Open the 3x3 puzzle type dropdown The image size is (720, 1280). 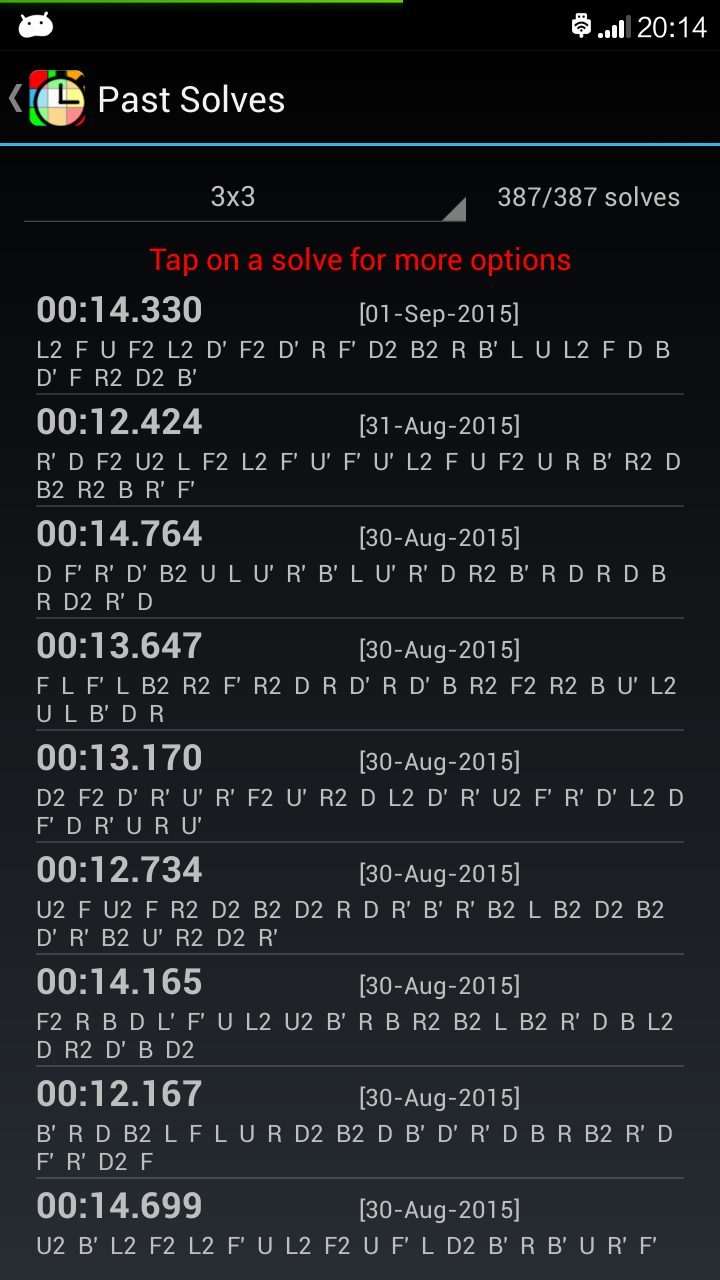pyautogui.click(x=245, y=198)
